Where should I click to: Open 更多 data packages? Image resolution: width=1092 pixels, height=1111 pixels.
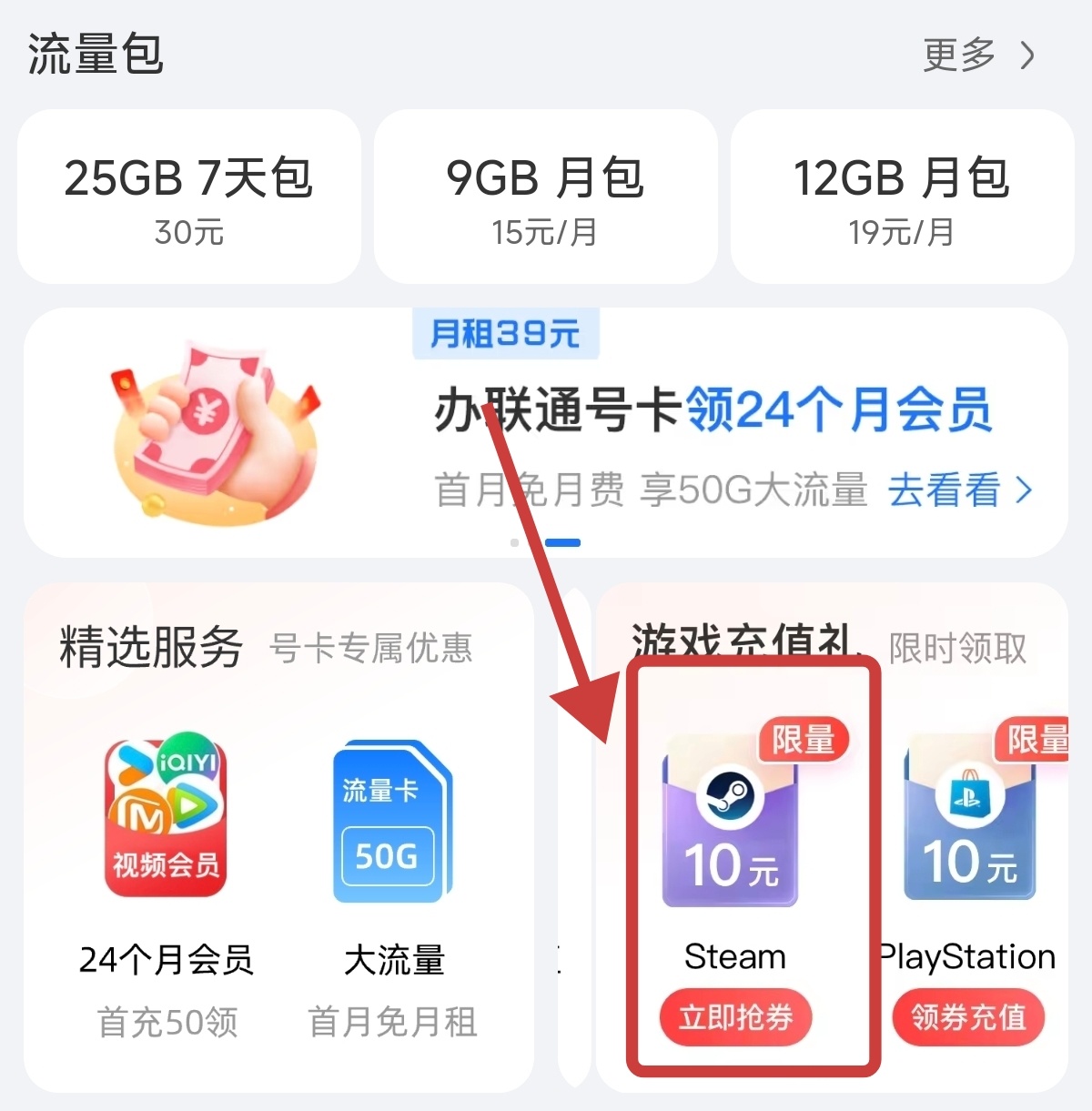point(977,56)
